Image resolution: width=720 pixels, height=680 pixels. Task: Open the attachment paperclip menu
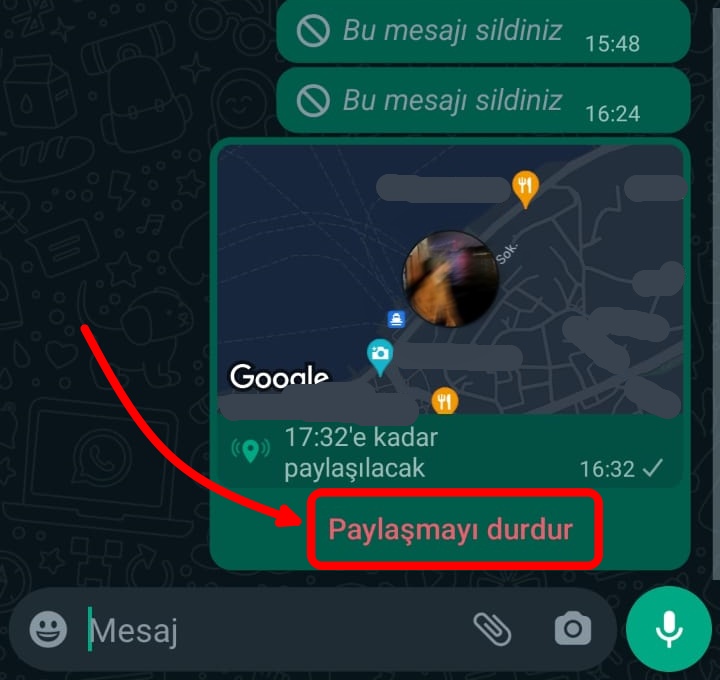[x=492, y=629]
